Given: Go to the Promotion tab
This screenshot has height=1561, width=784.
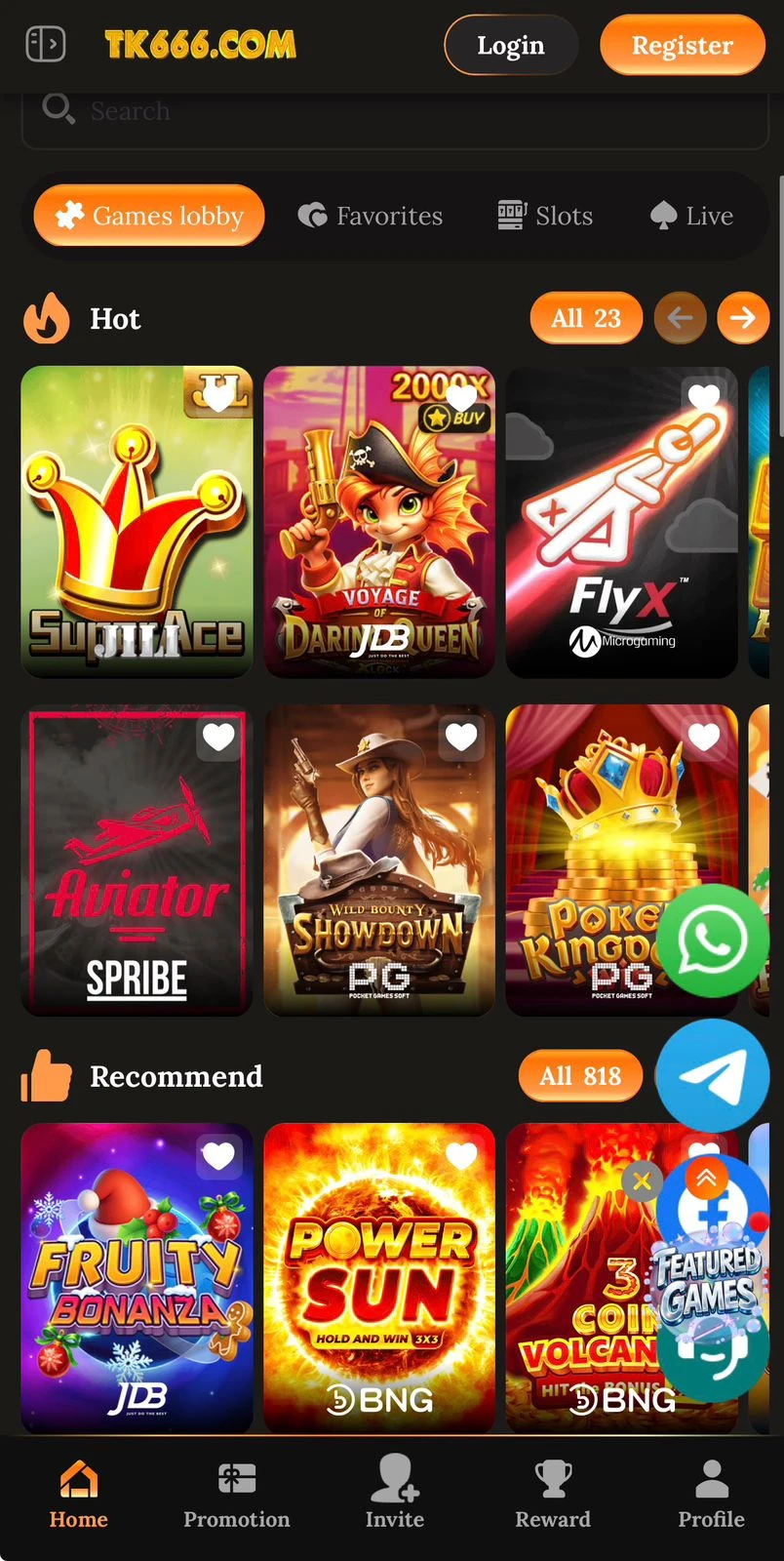Looking at the screenshot, I should [x=236, y=1495].
